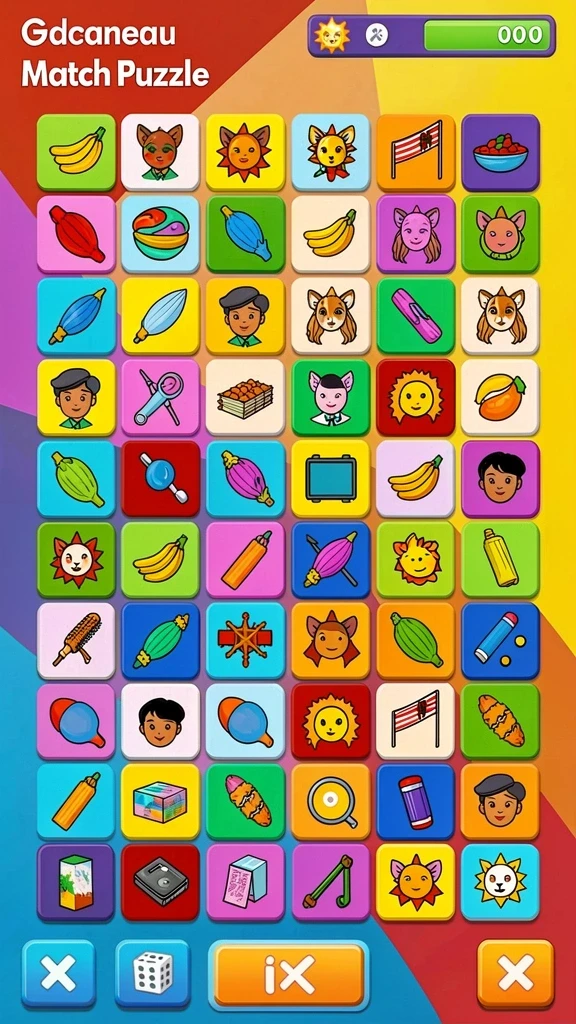The height and width of the screenshot is (1024, 576).
Task: Tap the orange X button
Action: pyautogui.click(x=516, y=974)
